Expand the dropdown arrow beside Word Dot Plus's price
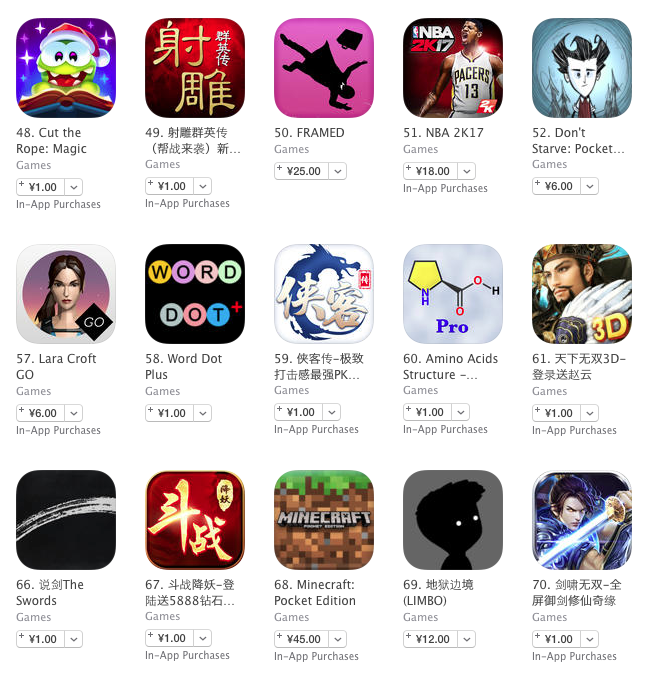 pyautogui.click(x=202, y=413)
